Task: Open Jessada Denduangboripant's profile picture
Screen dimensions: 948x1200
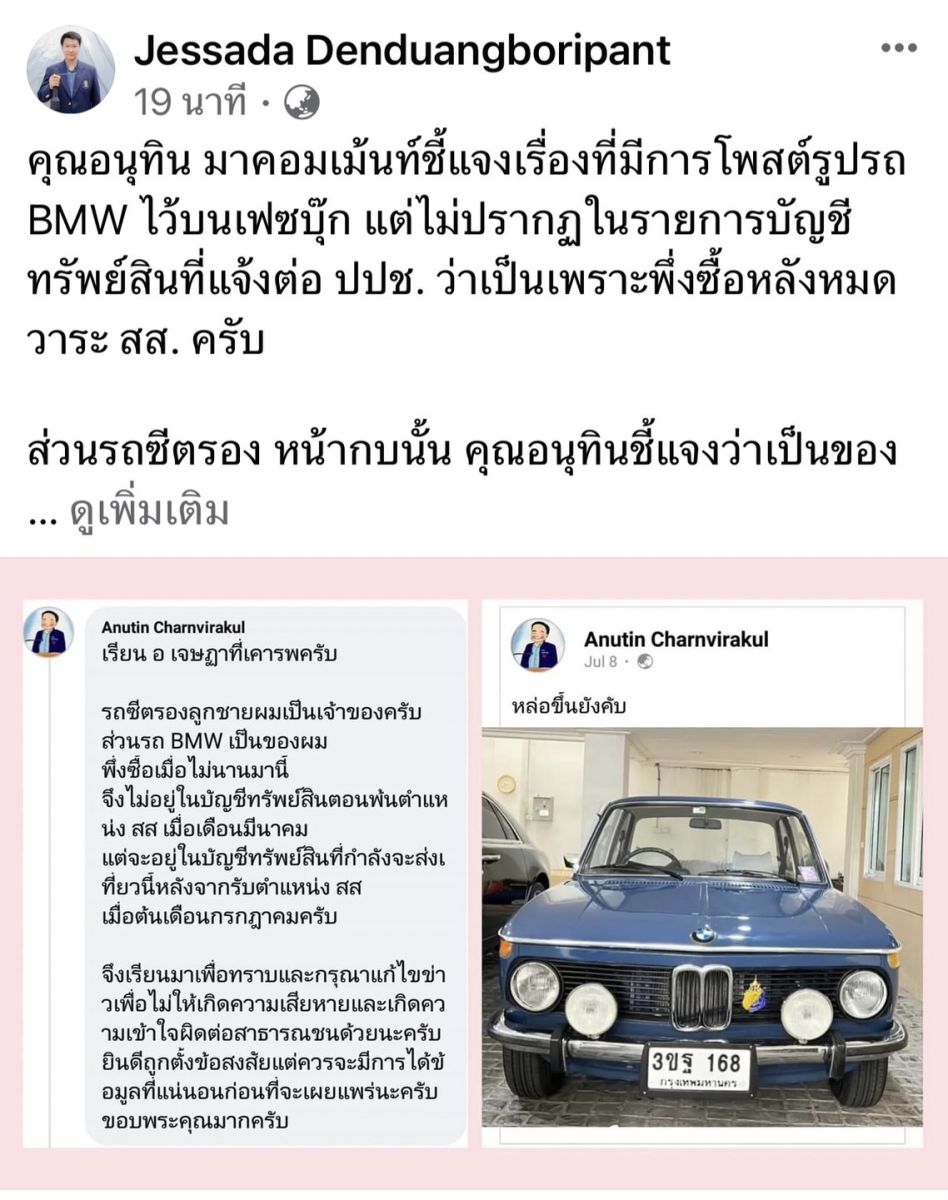Action: coord(70,70)
